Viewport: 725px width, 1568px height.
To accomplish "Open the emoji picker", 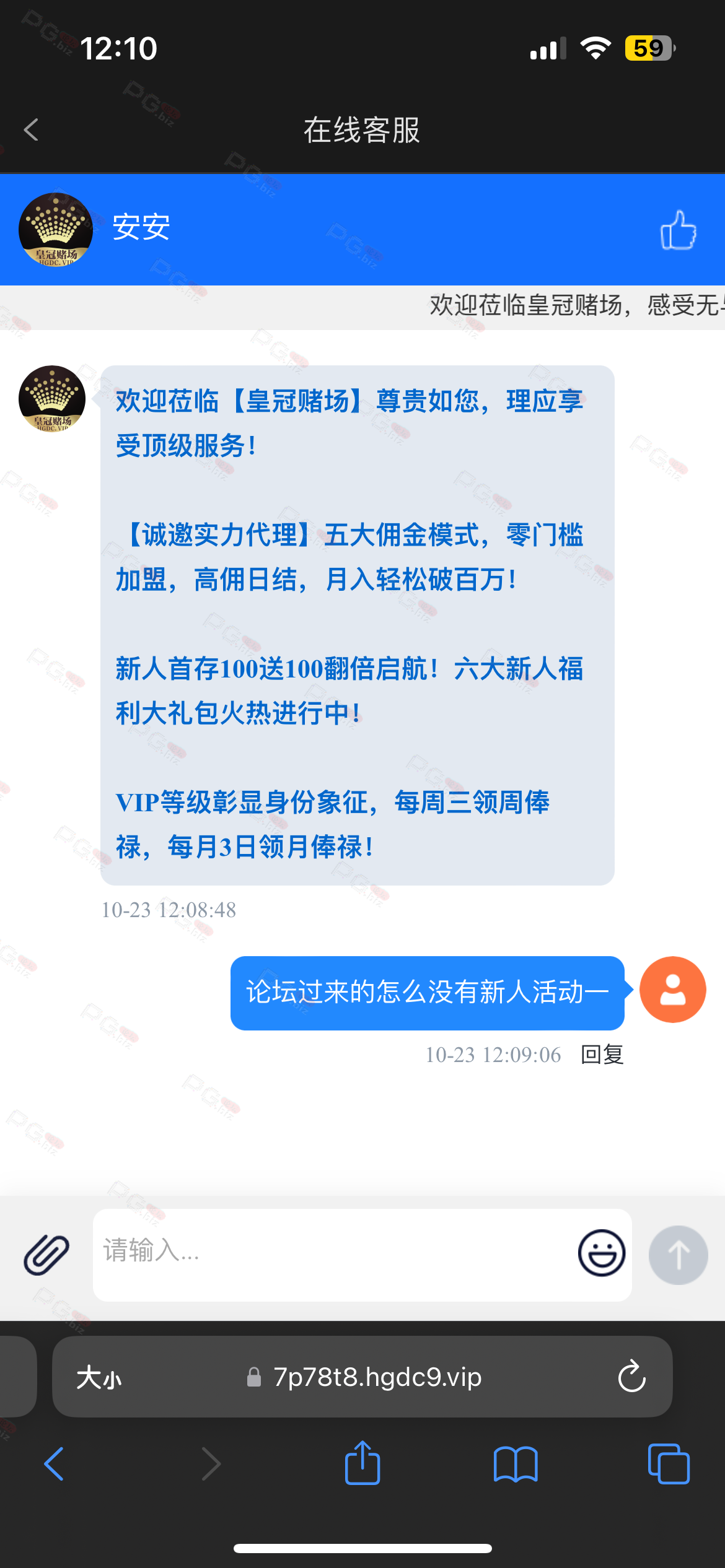I will (601, 1253).
